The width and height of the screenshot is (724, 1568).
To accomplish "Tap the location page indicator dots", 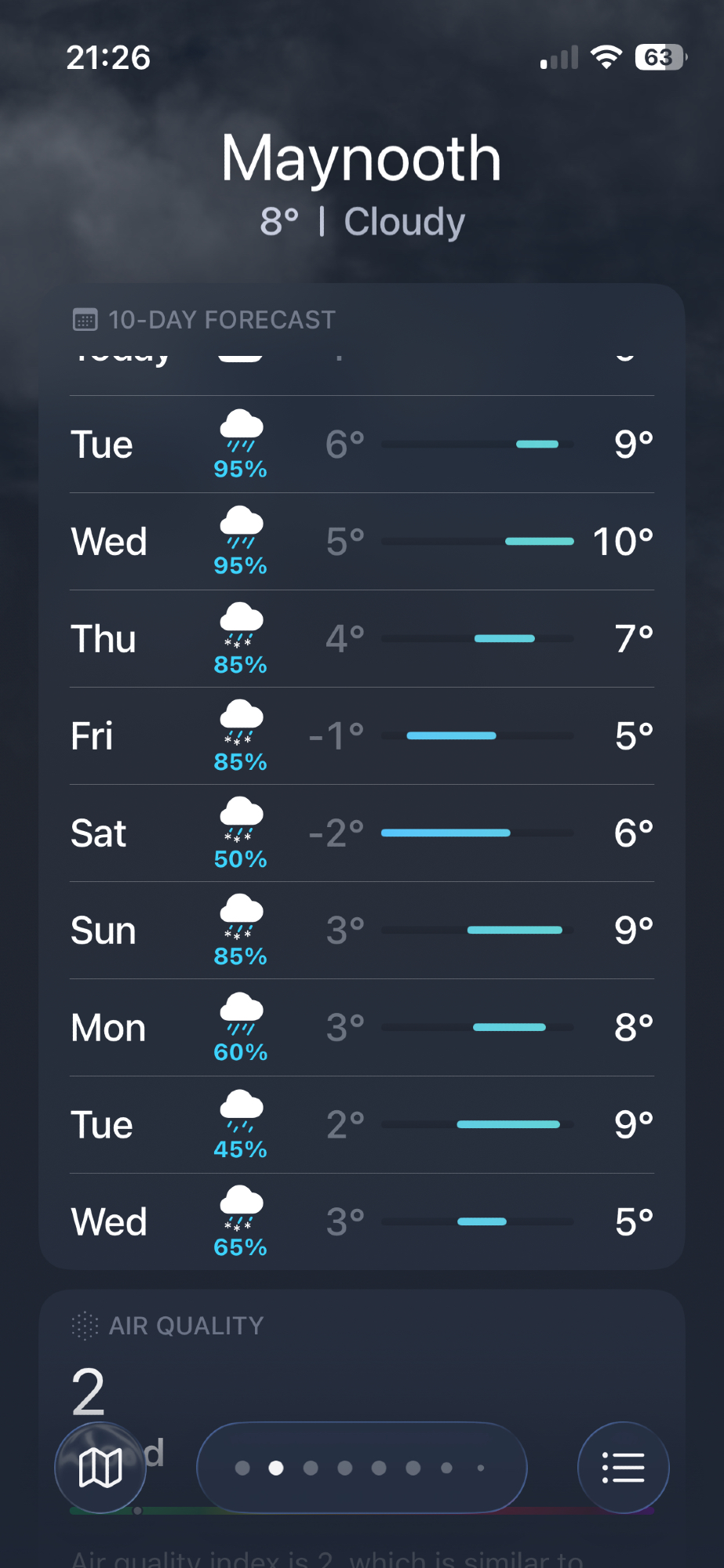I will point(362,1467).
